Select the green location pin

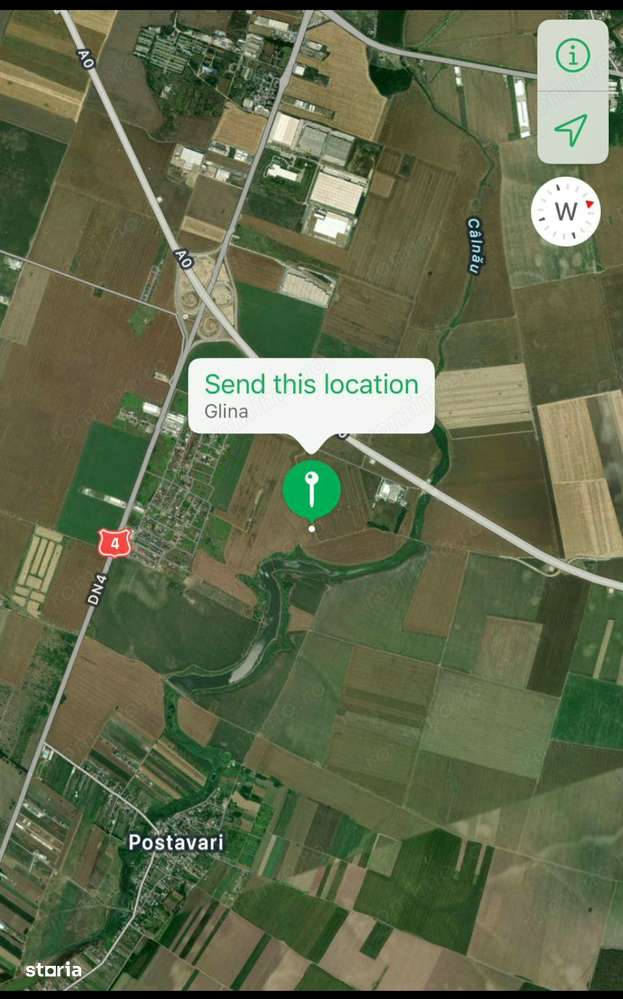[312, 489]
